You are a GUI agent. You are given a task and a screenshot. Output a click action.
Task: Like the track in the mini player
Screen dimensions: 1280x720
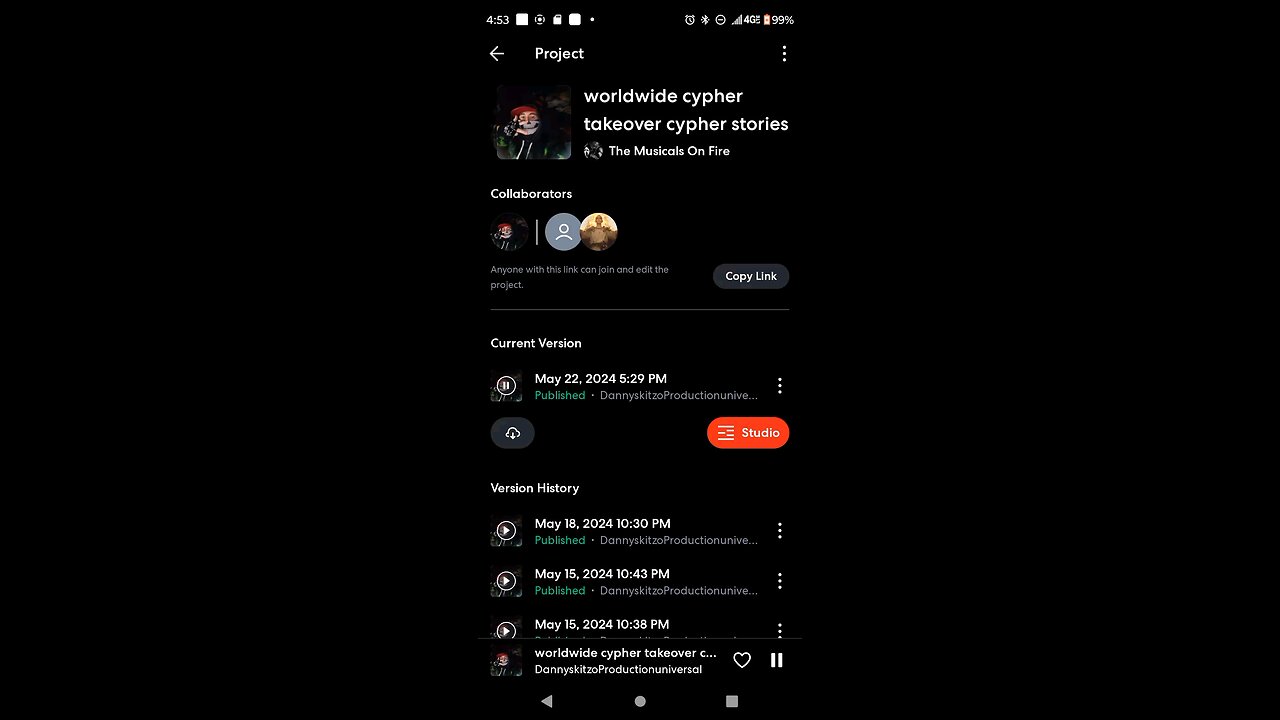742,660
